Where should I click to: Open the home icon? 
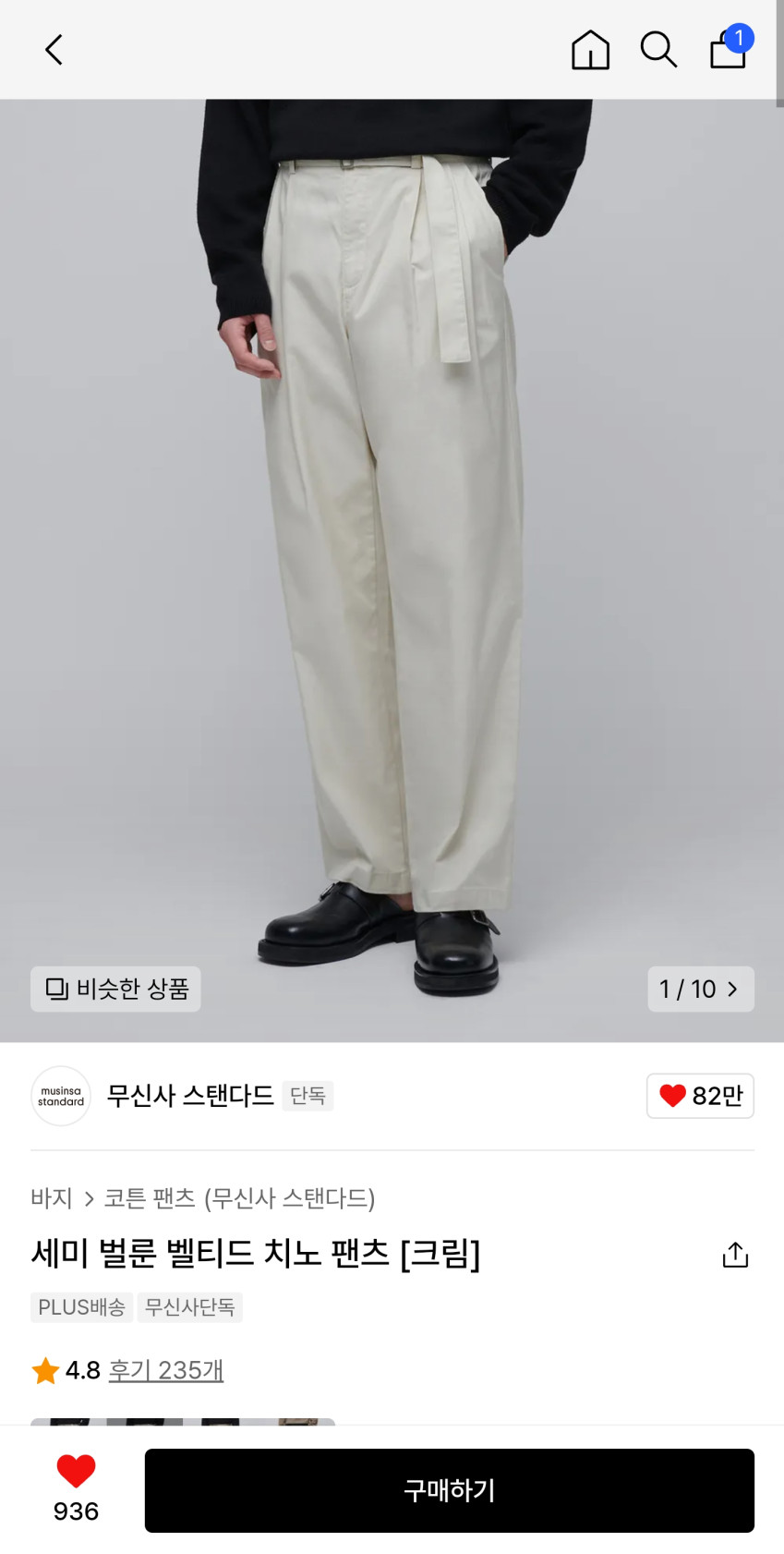click(x=590, y=50)
